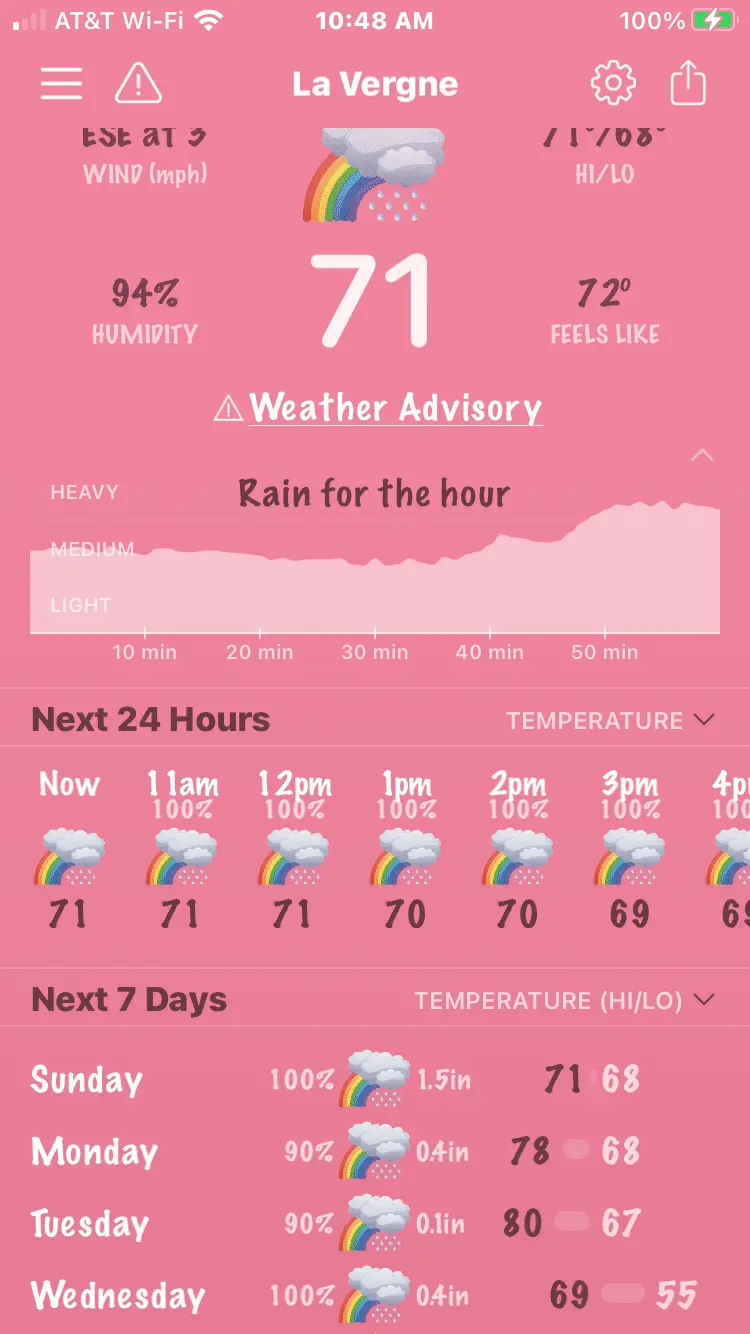Viewport: 750px width, 1334px height.
Task: Open the settings gear
Action: click(x=613, y=84)
